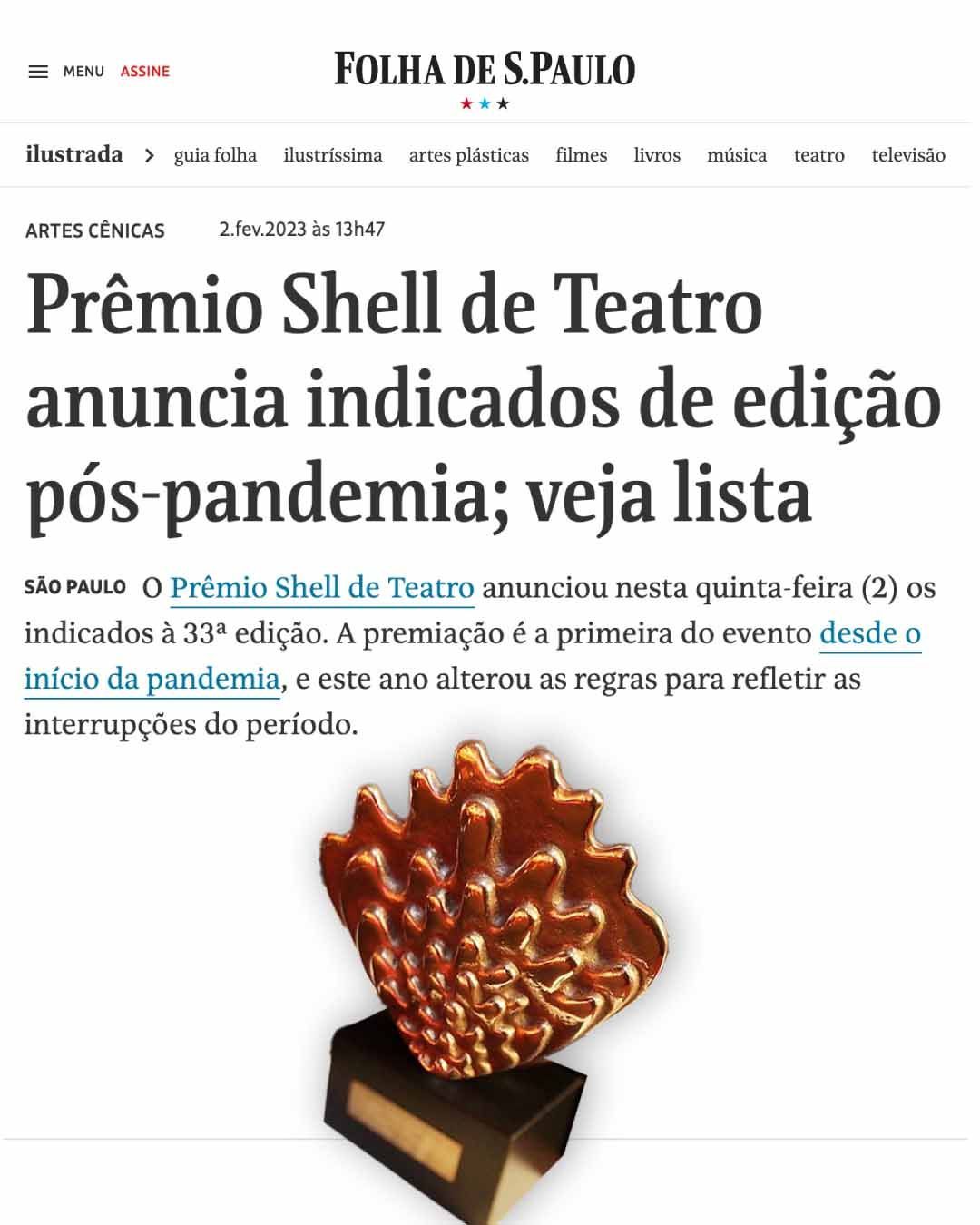This screenshot has height=1225, width=980.
Task: Open the teatro section
Action: tap(819, 155)
